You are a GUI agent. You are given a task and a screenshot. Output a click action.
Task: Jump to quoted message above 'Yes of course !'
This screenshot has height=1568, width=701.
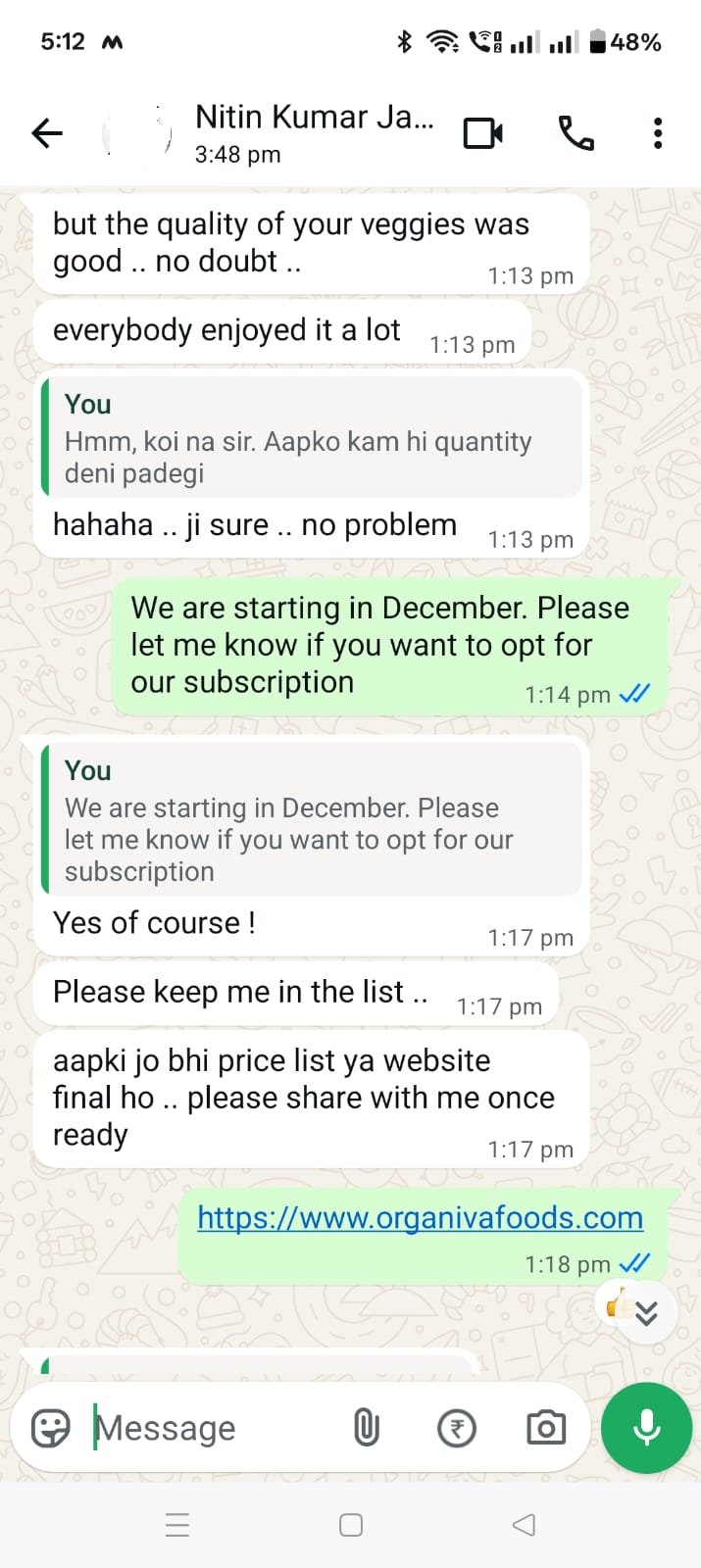[312, 820]
